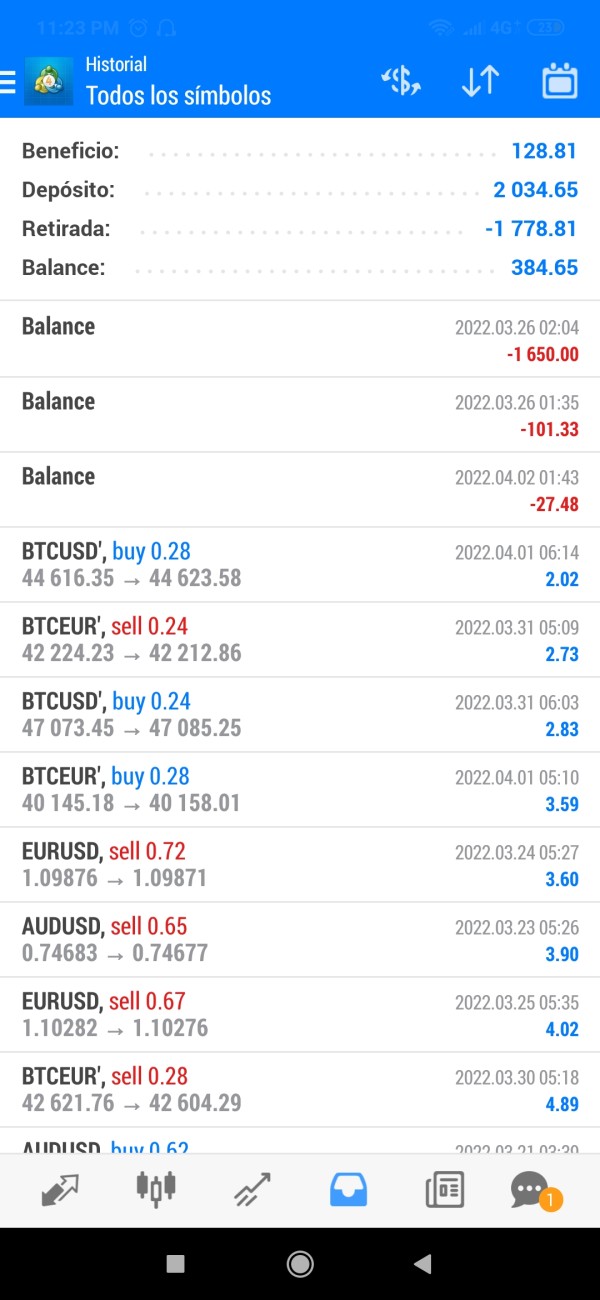Select the History inbox tab

point(349,1190)
